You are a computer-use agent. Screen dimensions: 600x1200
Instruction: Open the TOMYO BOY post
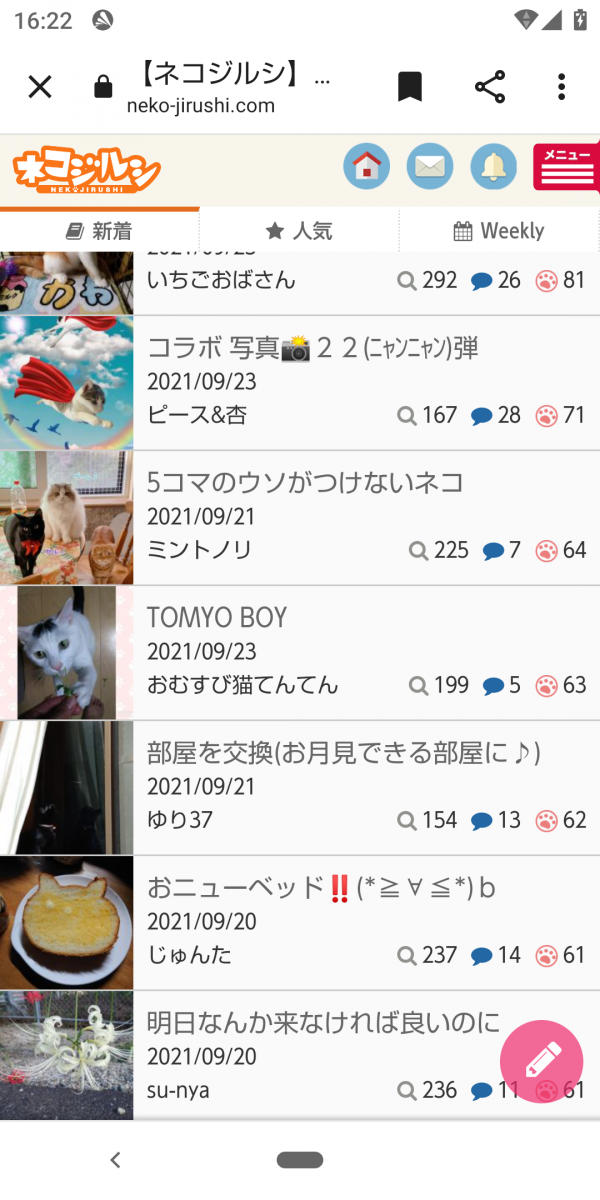pos(217,618)
